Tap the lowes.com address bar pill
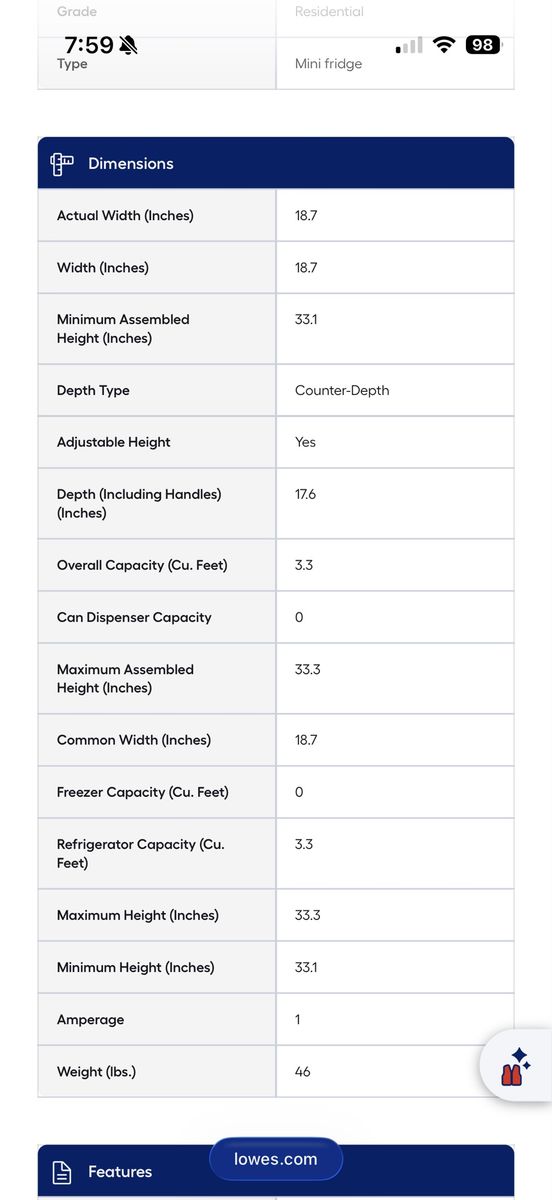 pos(276,1160)
